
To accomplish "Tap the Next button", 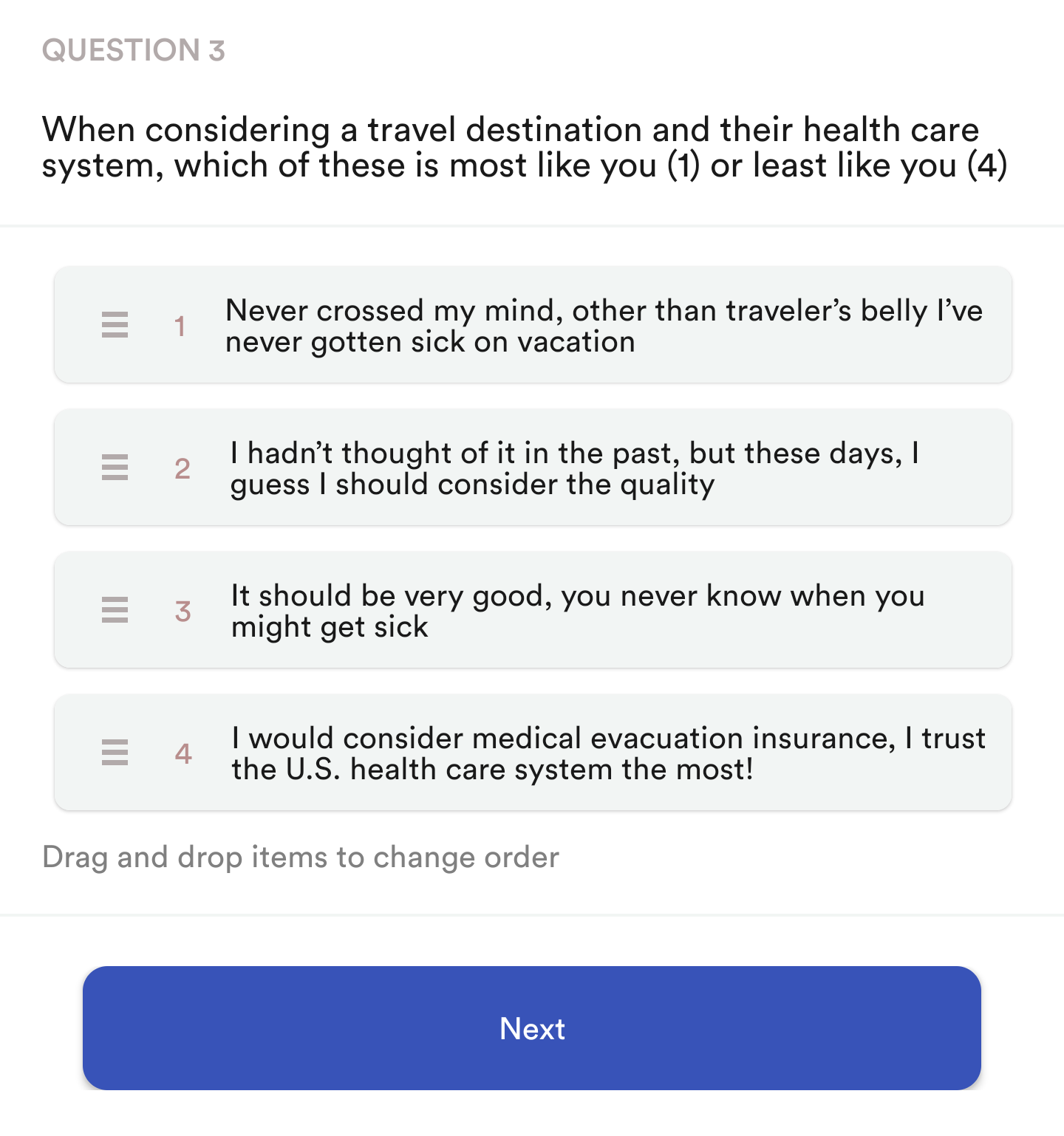I will [x=532, y=1028].
